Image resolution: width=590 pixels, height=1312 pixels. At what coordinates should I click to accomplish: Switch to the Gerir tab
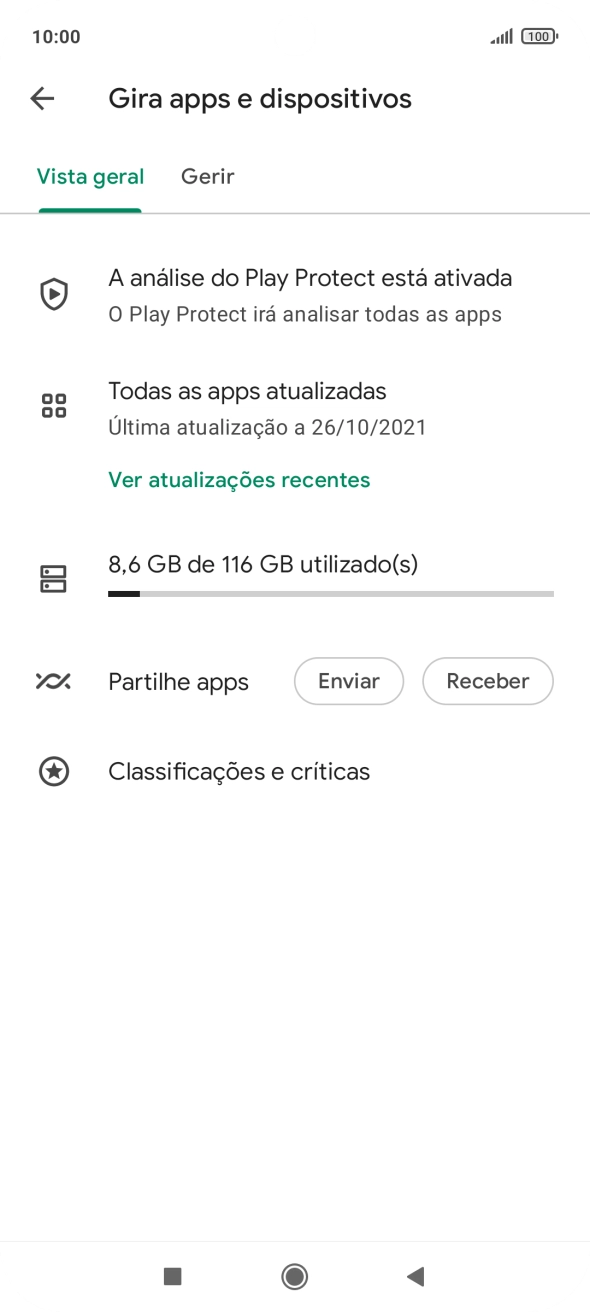[207, 176]
